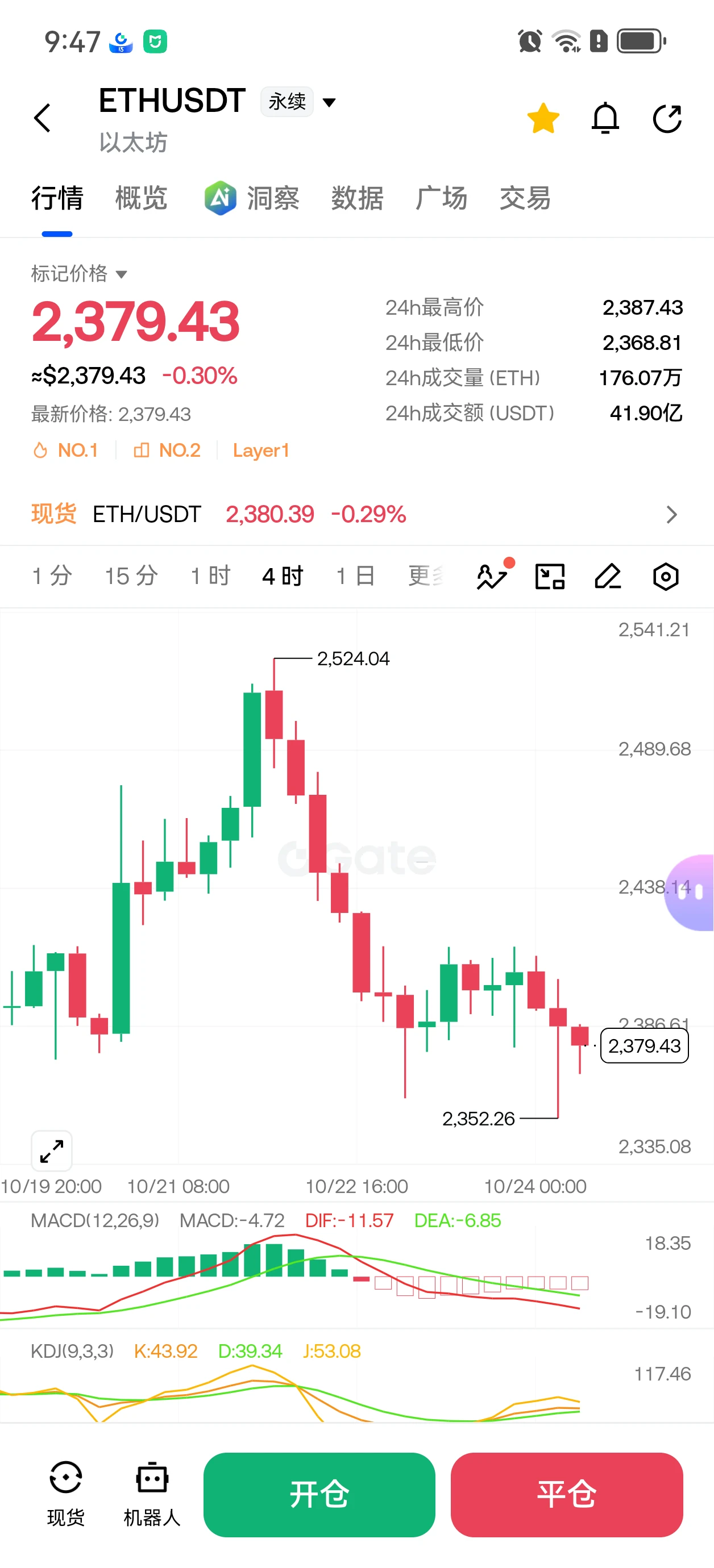This screenshot has width=714, height=1568.
Task: Open the 永续 contract type dropdown
Action: tap(298, 102)
